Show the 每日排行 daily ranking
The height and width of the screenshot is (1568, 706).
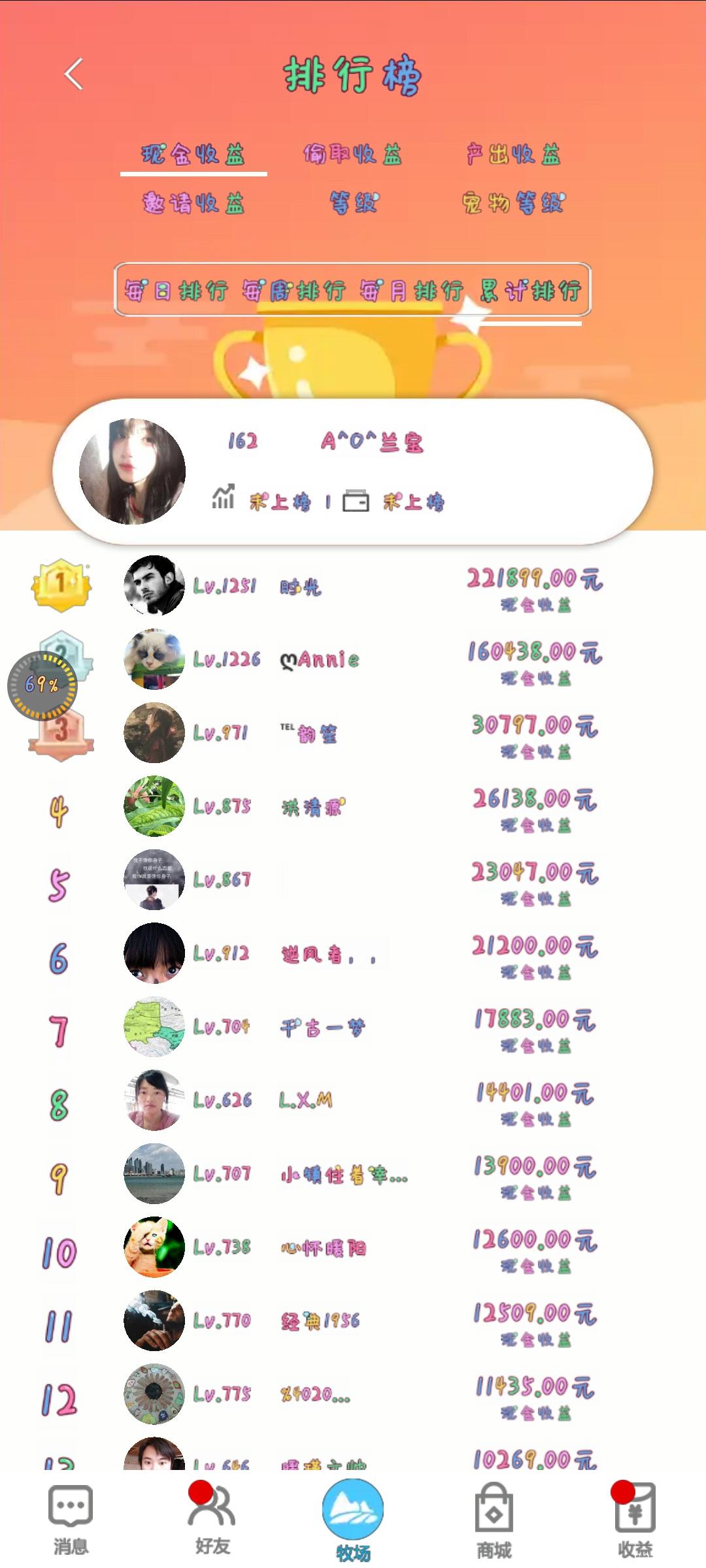tap(176, 290)
